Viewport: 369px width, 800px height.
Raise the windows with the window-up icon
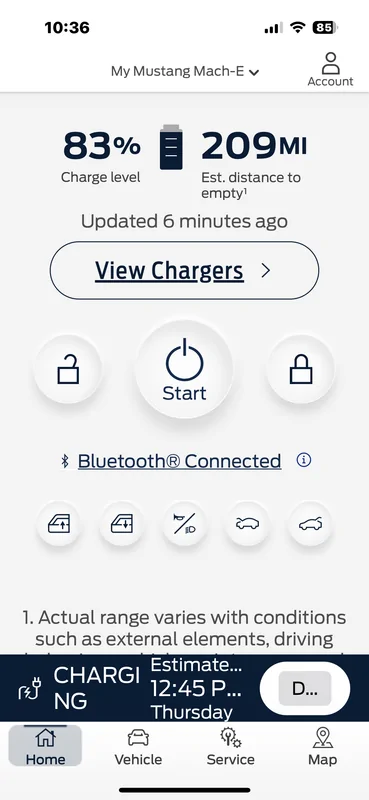click(x=59, y=524)
